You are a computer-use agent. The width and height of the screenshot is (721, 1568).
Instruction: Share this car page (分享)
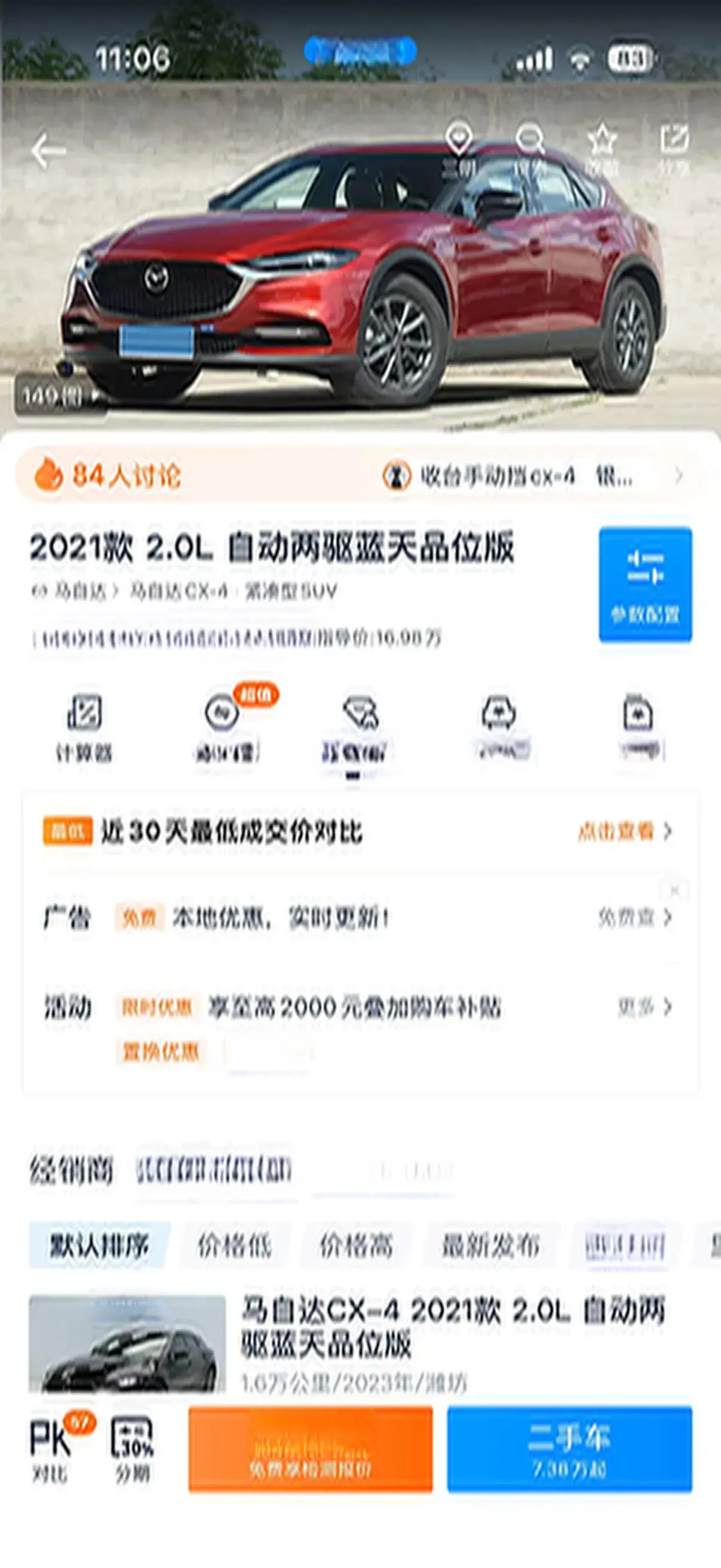point(674,146)
